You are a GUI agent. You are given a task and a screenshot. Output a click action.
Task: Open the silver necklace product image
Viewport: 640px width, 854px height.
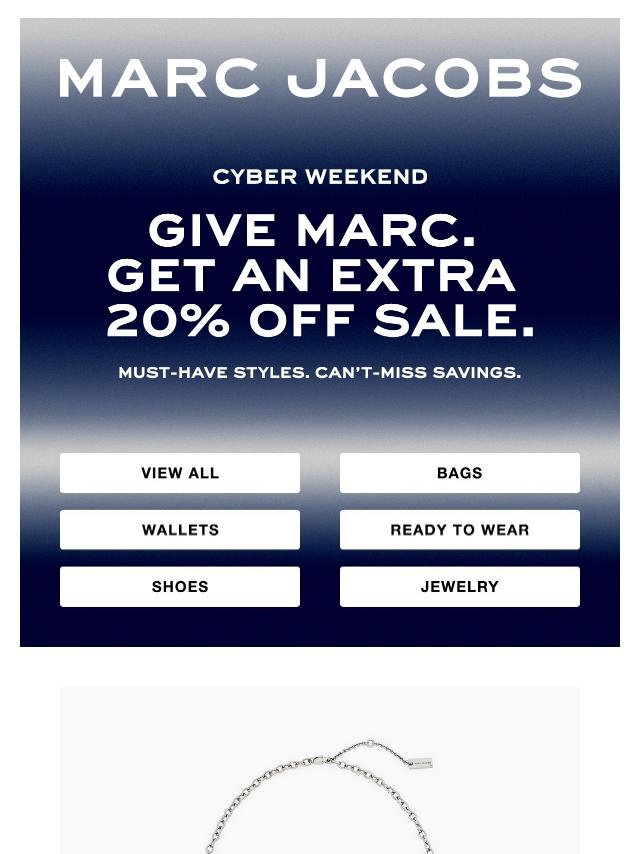[x=320, y=790]
